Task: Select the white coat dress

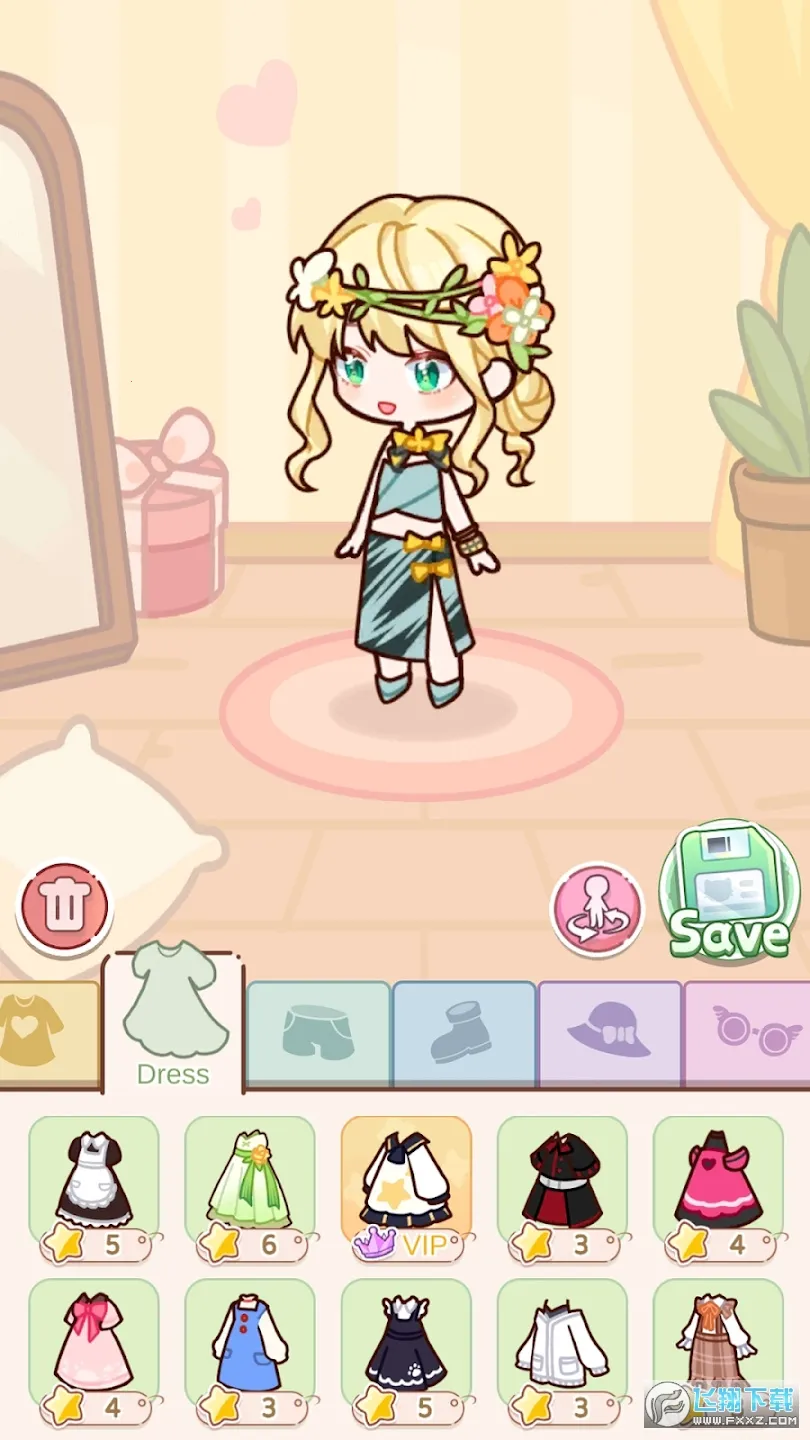Action: click(x=562, y=1342)
